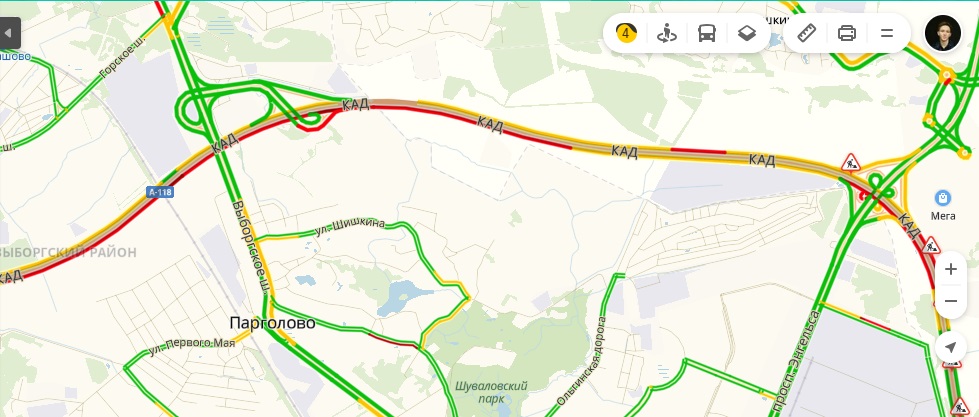Expand the collapsed side panel

8,34
